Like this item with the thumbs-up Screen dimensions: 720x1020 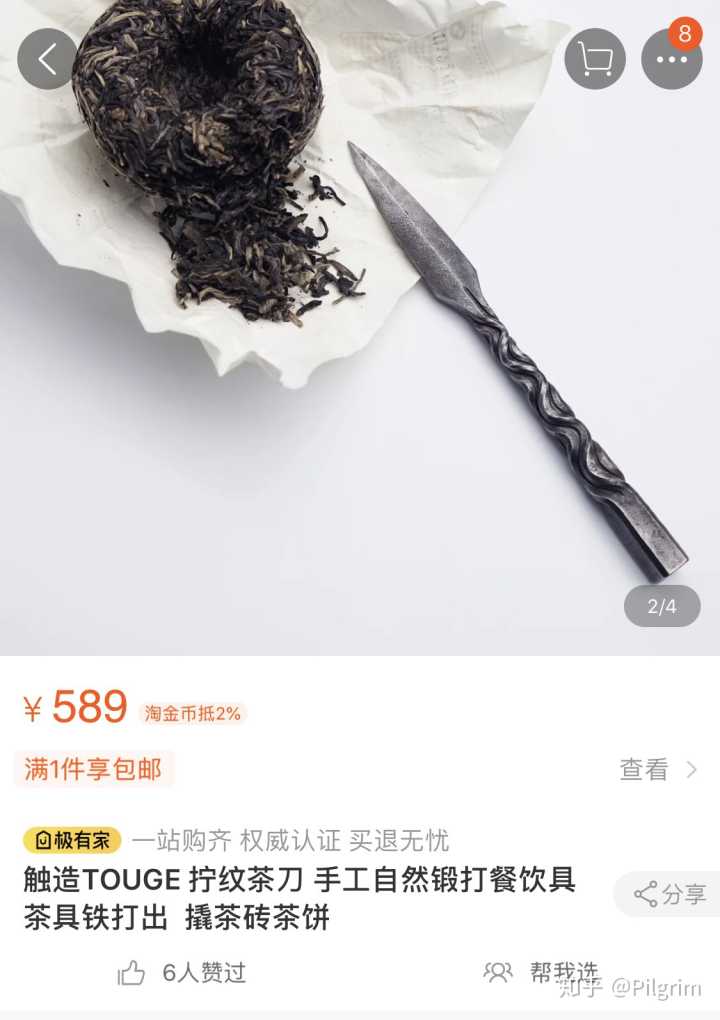click(x=132, y=973)
